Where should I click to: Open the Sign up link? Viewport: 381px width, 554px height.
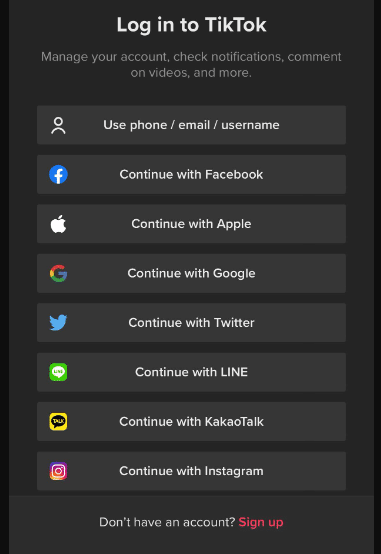tap(261, 522)
